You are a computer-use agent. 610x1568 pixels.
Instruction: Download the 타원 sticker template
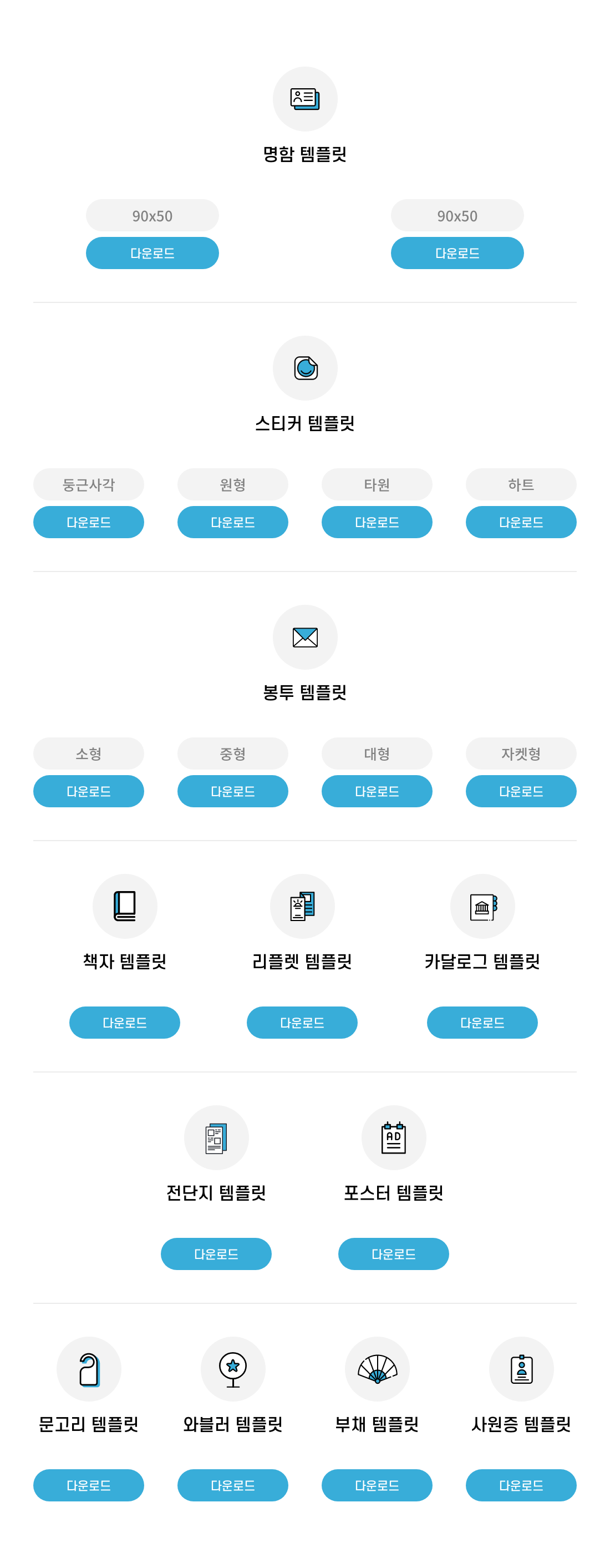(x=377, y=522)
